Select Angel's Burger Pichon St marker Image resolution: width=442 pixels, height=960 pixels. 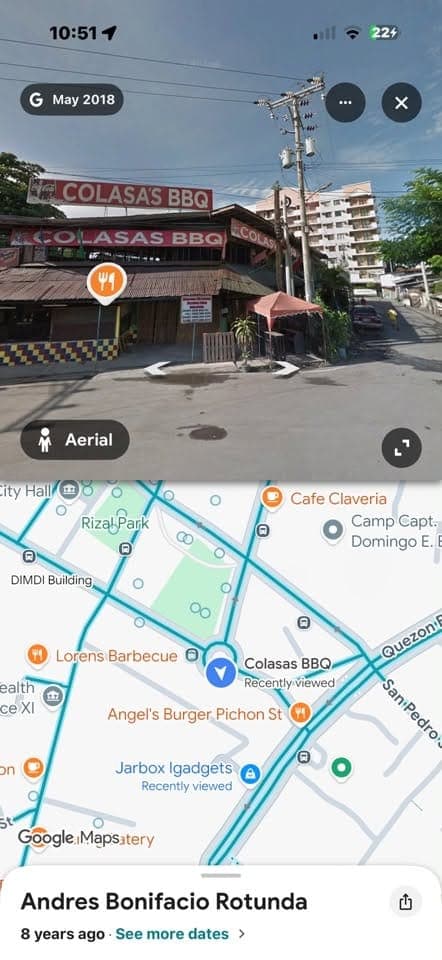[x=299, y=713]
